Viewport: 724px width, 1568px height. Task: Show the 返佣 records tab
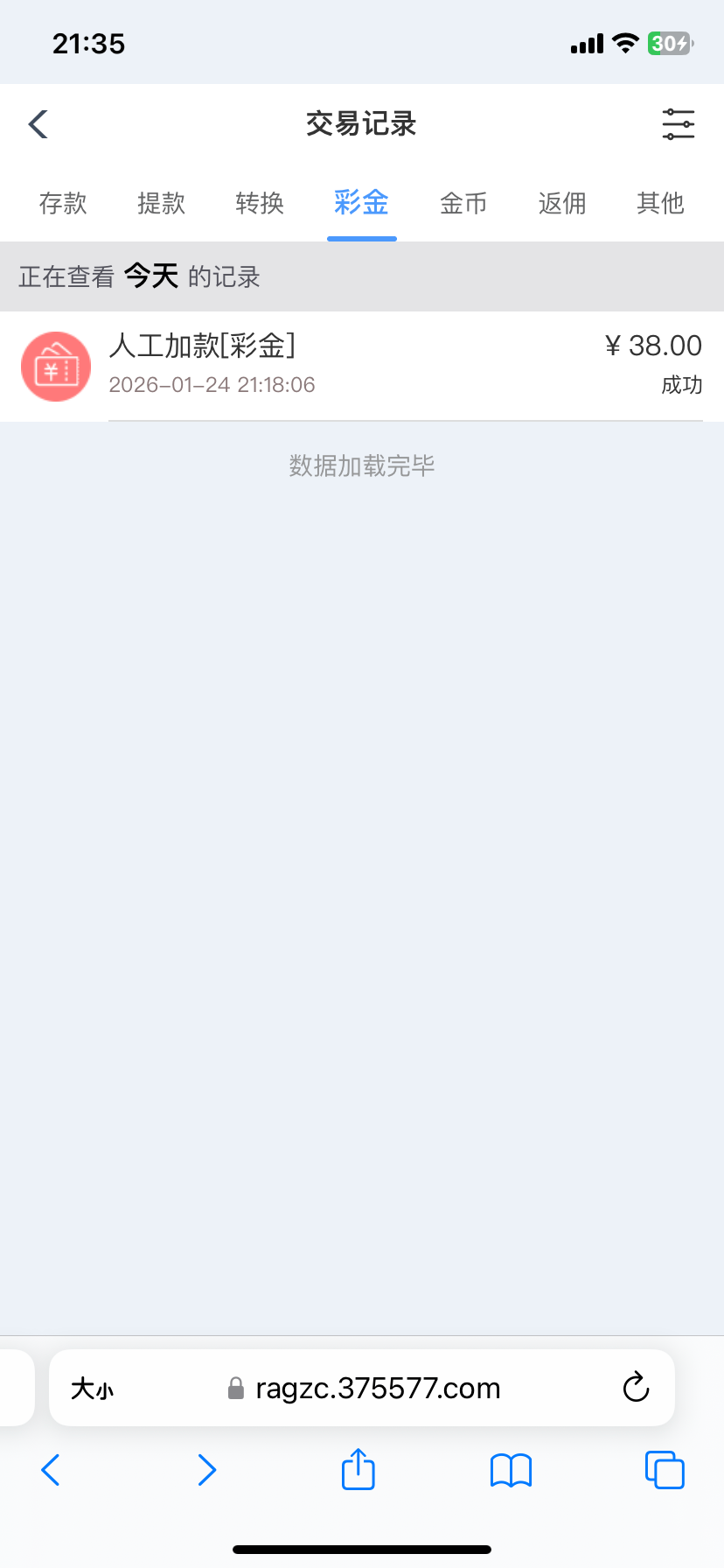point(562,204)
